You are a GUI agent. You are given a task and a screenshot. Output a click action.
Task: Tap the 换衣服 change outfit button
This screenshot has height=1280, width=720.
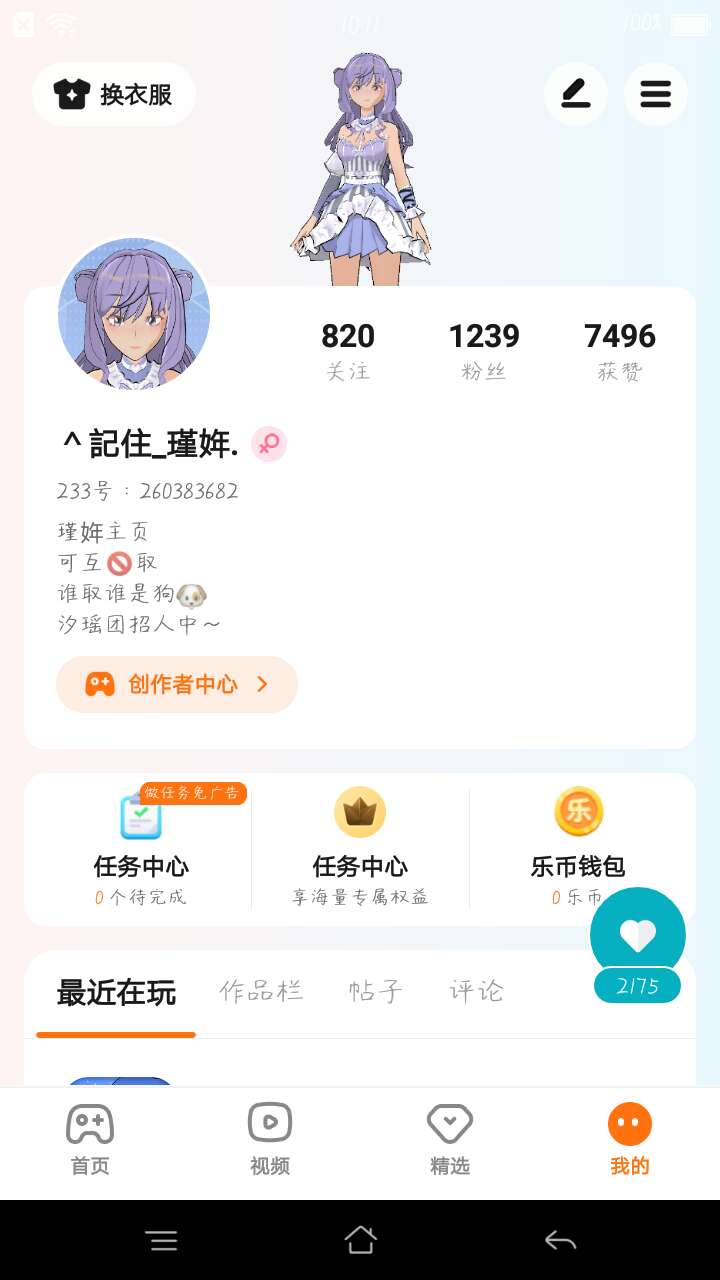coord(113,94)
